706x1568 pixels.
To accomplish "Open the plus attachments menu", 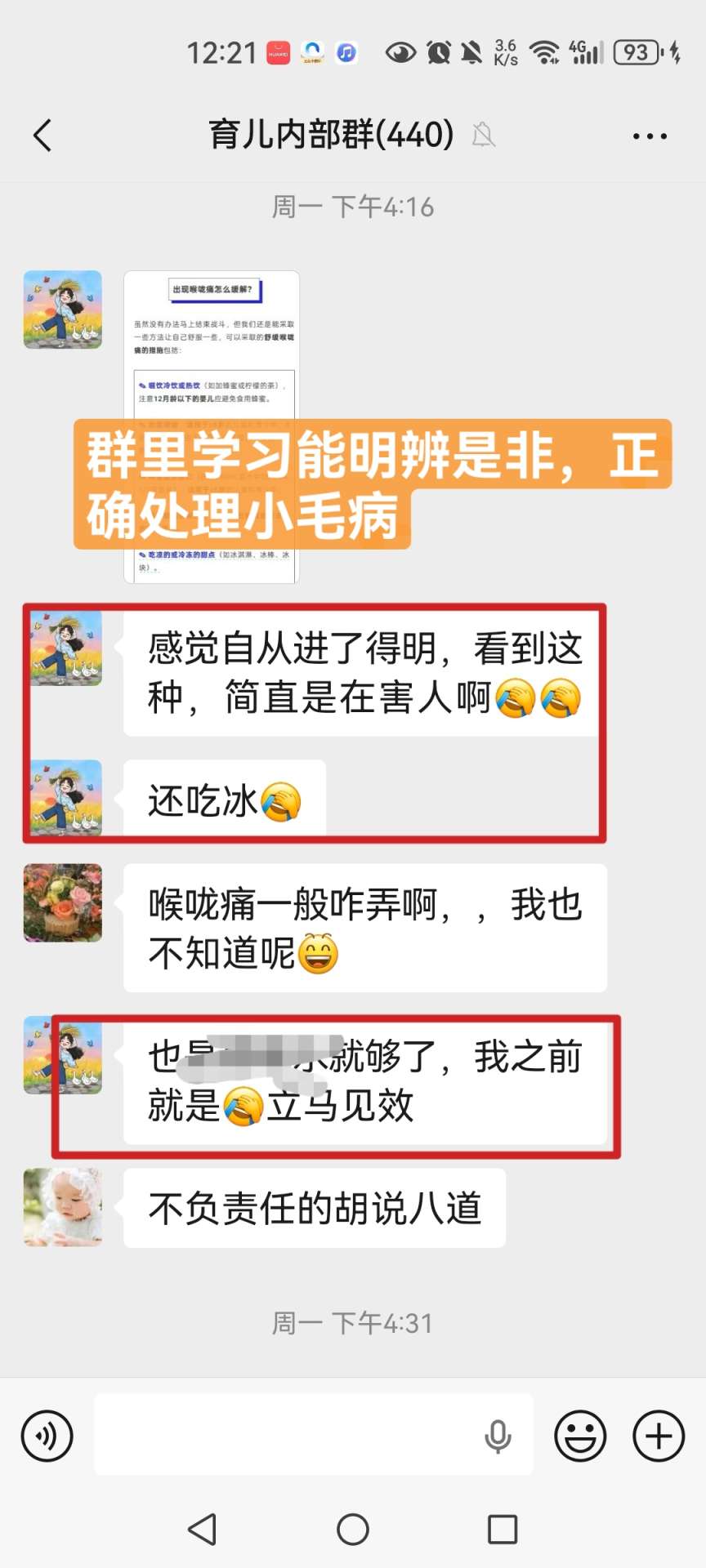I will click(659, 1436).
